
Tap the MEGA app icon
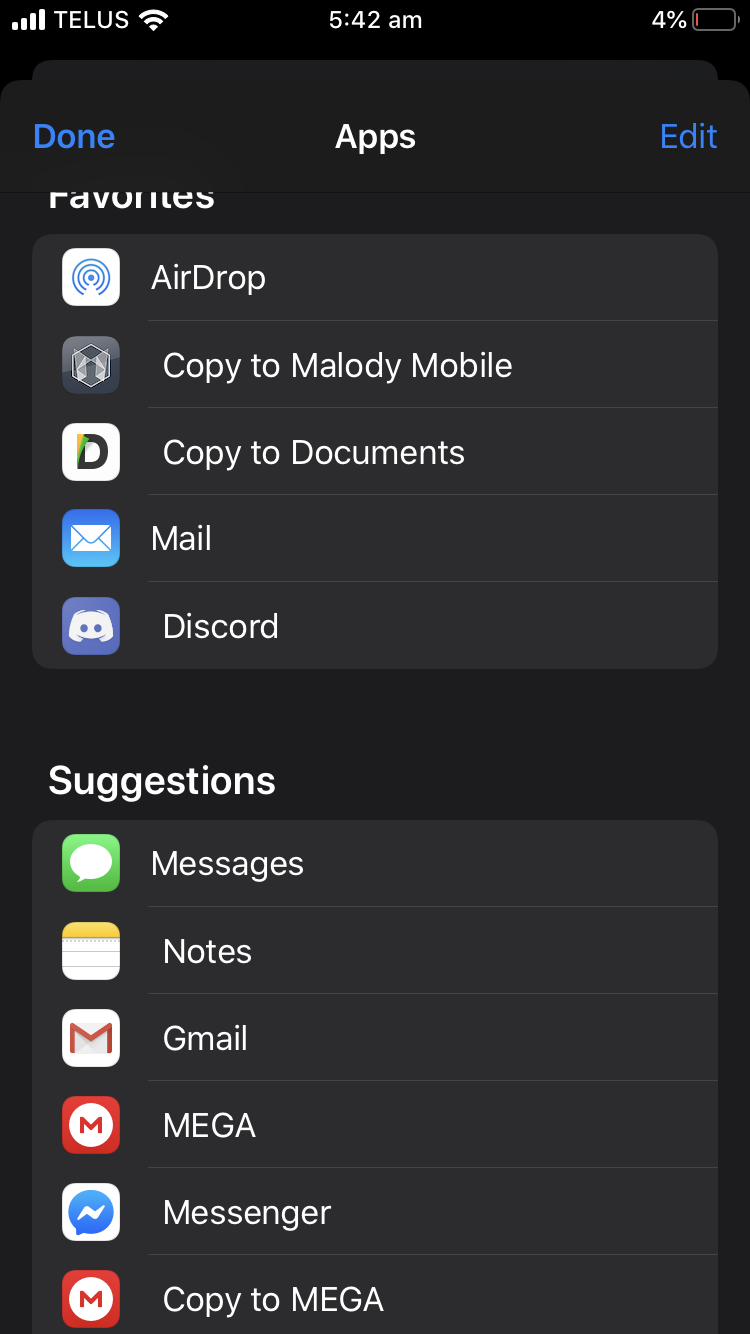[90, 1124]
